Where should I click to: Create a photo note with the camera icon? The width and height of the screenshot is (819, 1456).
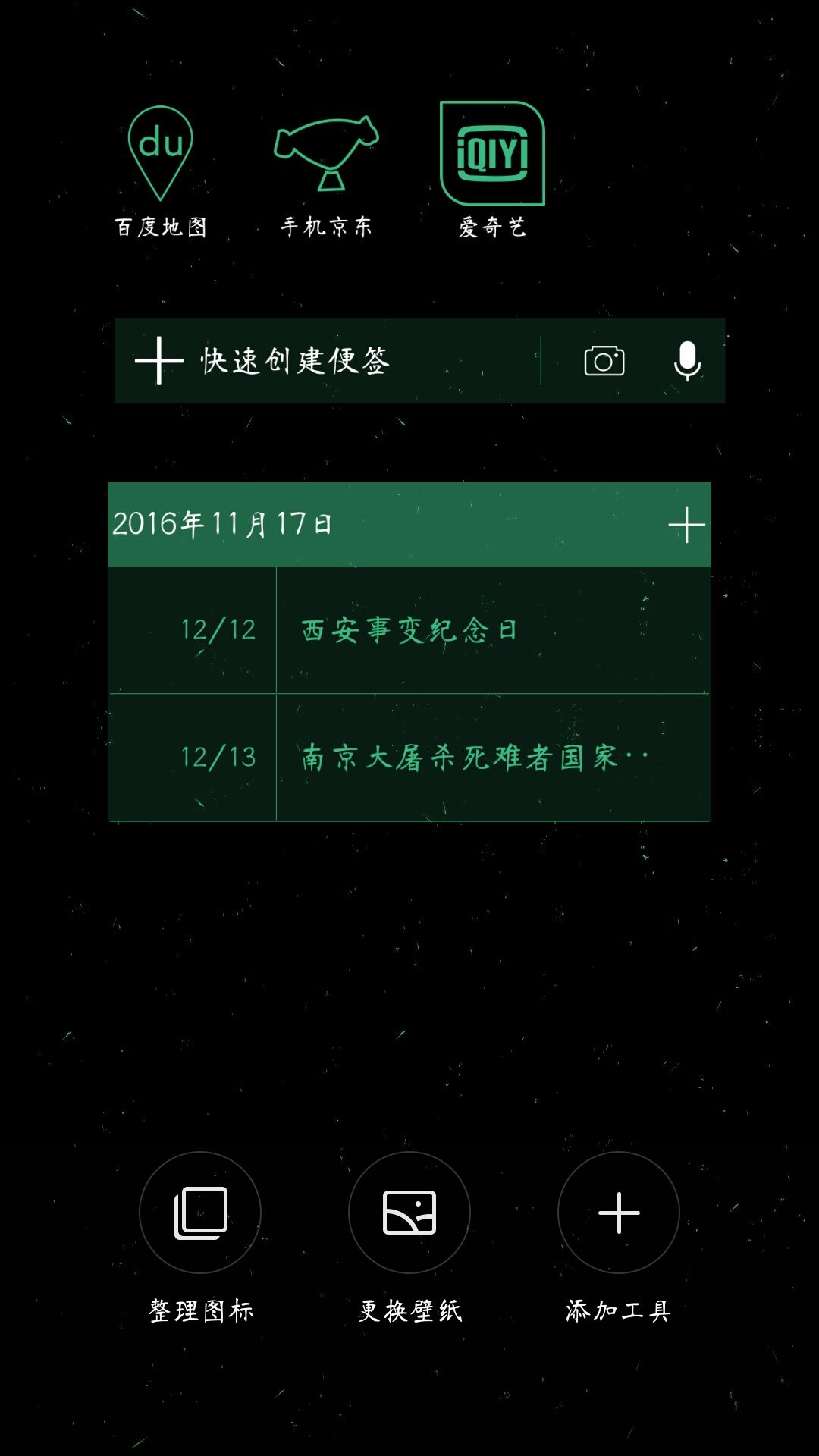(604, 361)
